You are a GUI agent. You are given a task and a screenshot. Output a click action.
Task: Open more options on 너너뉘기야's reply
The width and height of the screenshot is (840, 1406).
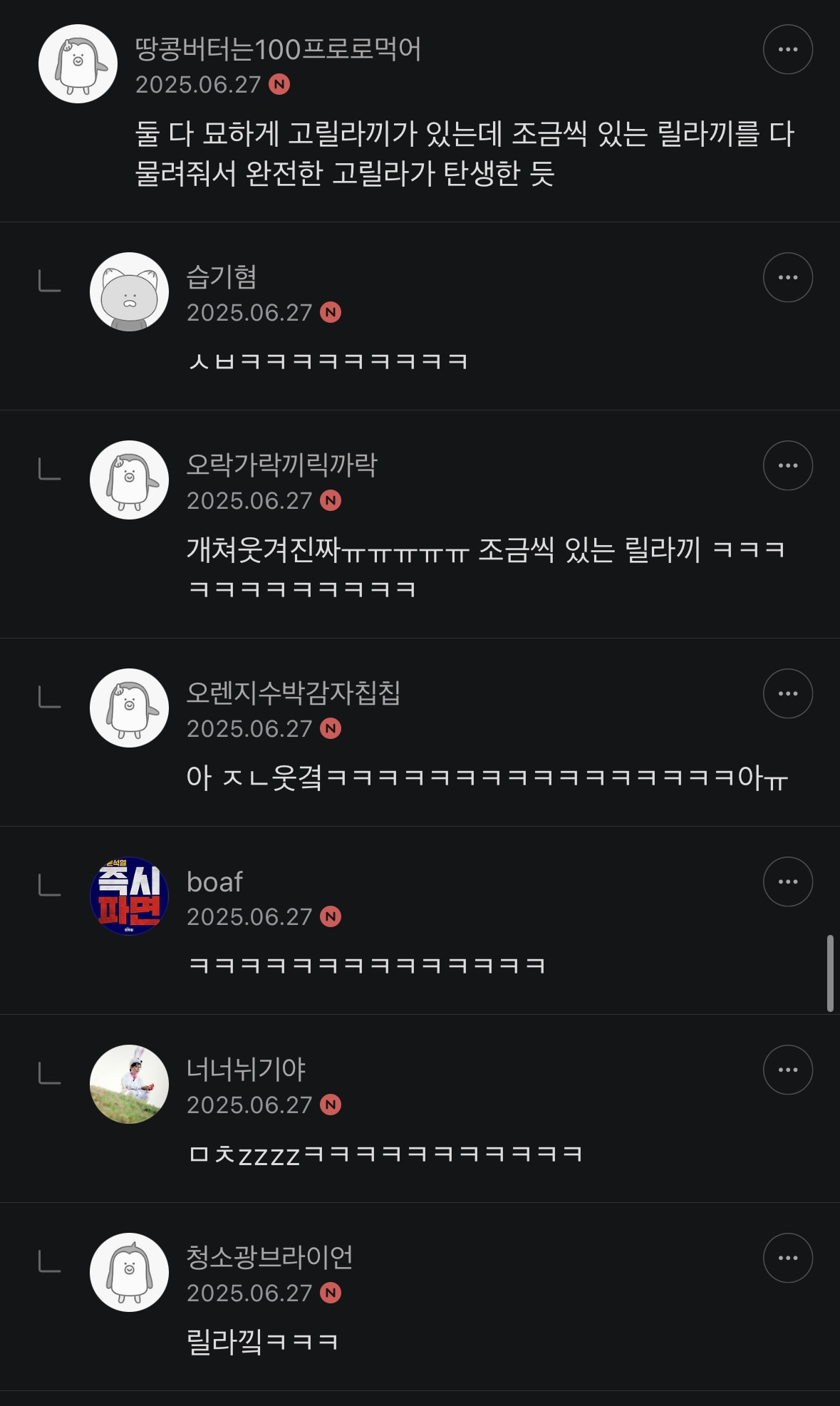(x=787, y=1070)
